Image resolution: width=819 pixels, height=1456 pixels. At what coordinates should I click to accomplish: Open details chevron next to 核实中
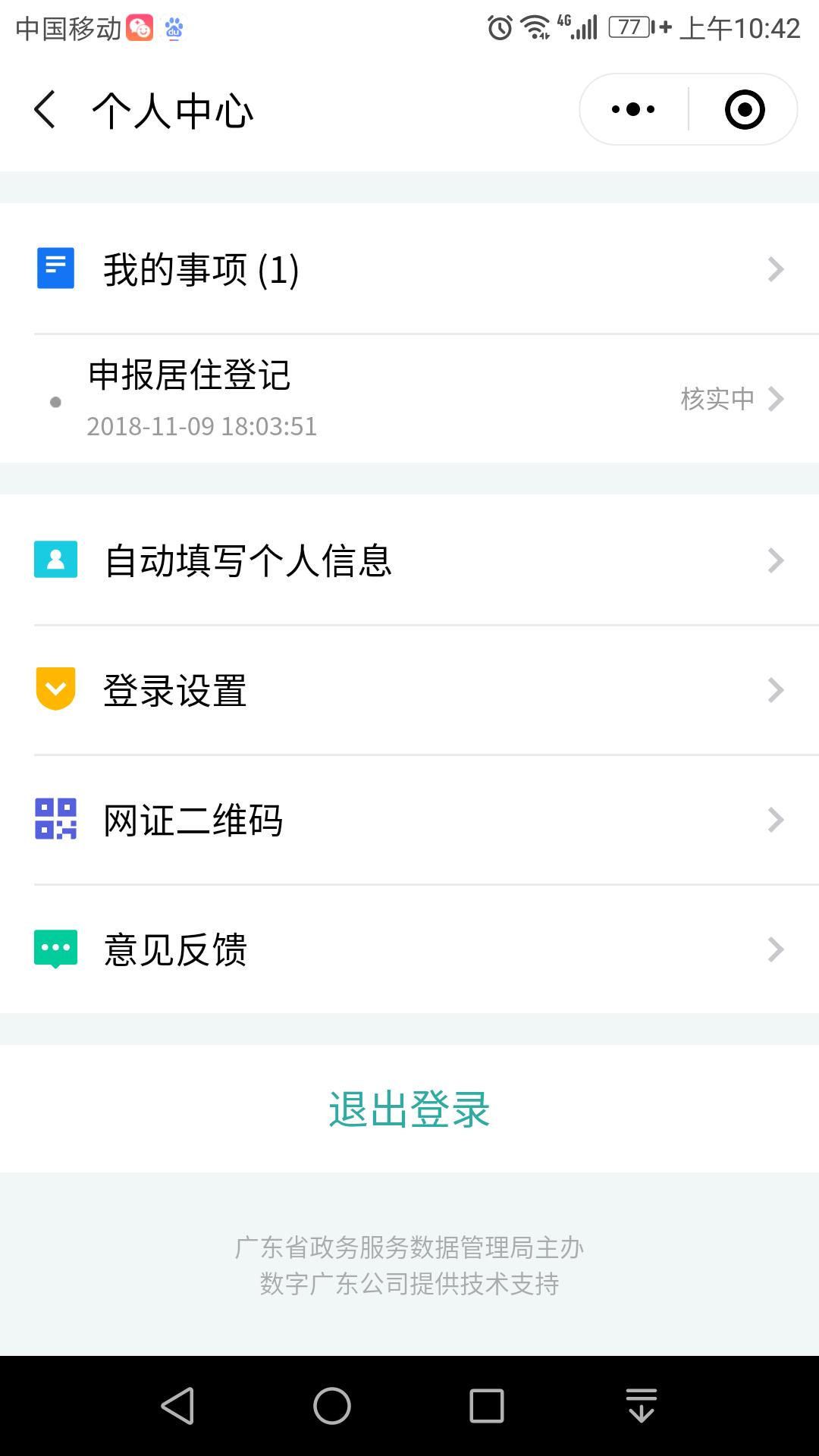point(774,400)
